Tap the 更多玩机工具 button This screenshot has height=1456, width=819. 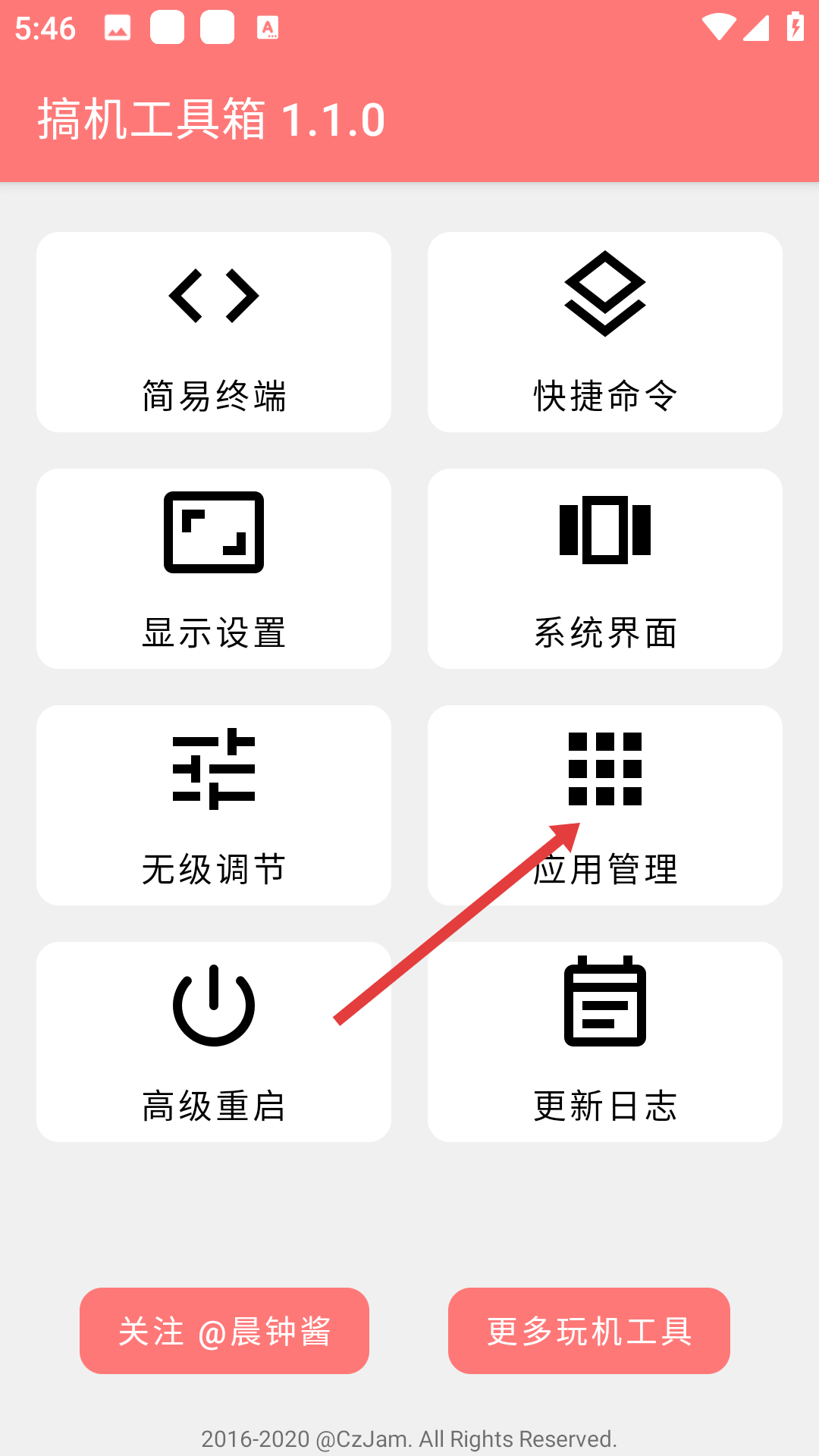point(588,1331)
